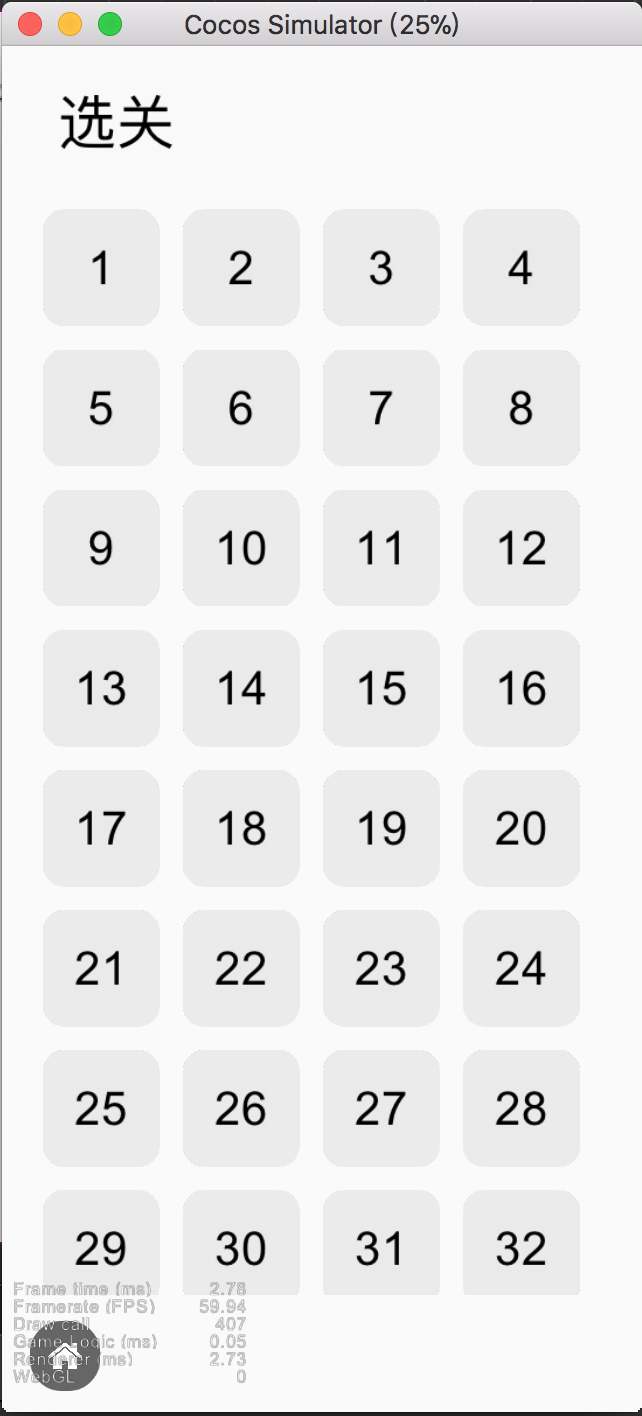Open level 2
Screen dimensions: 642x1416
(x=241, y=268)
